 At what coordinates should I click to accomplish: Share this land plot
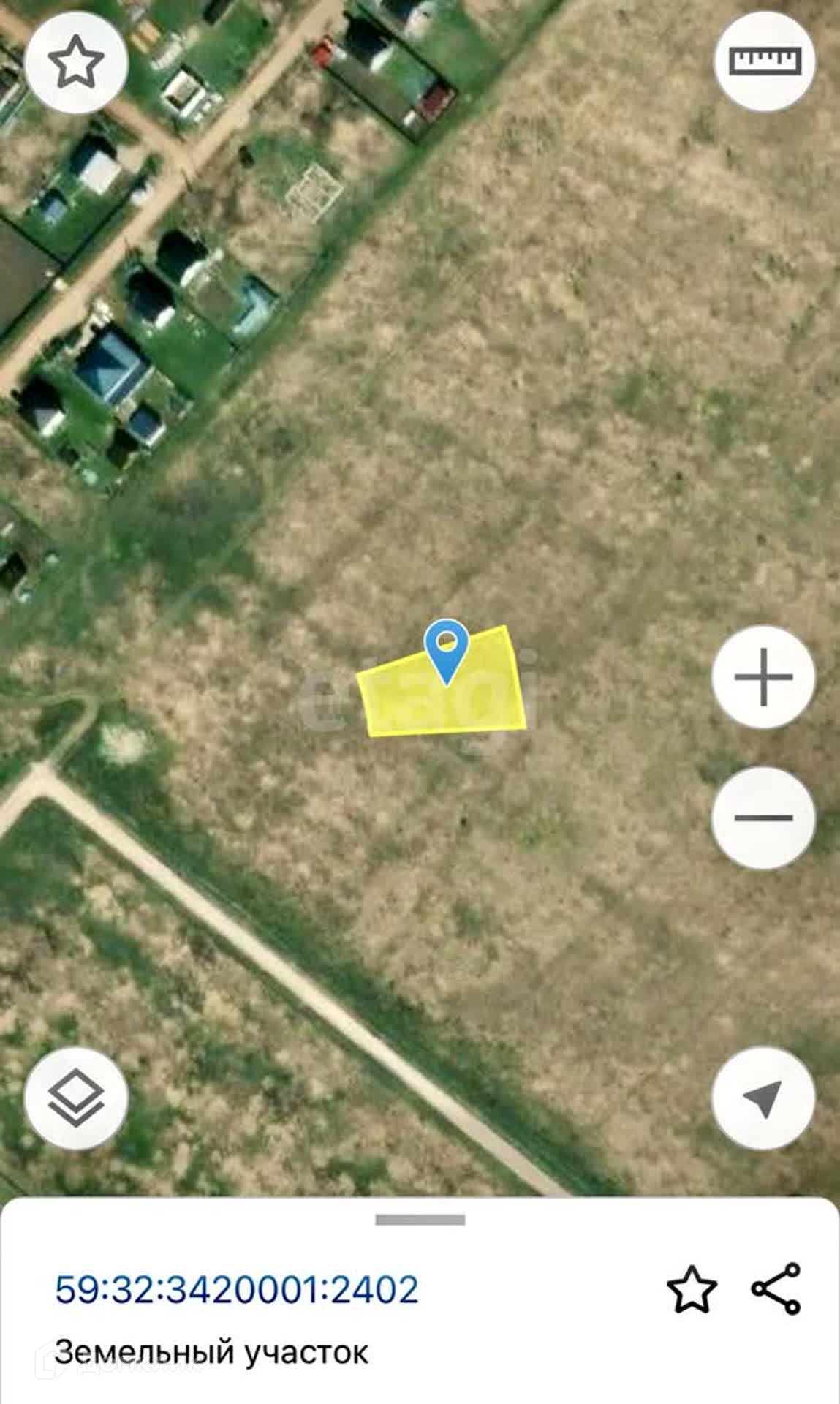point(776,1288)
